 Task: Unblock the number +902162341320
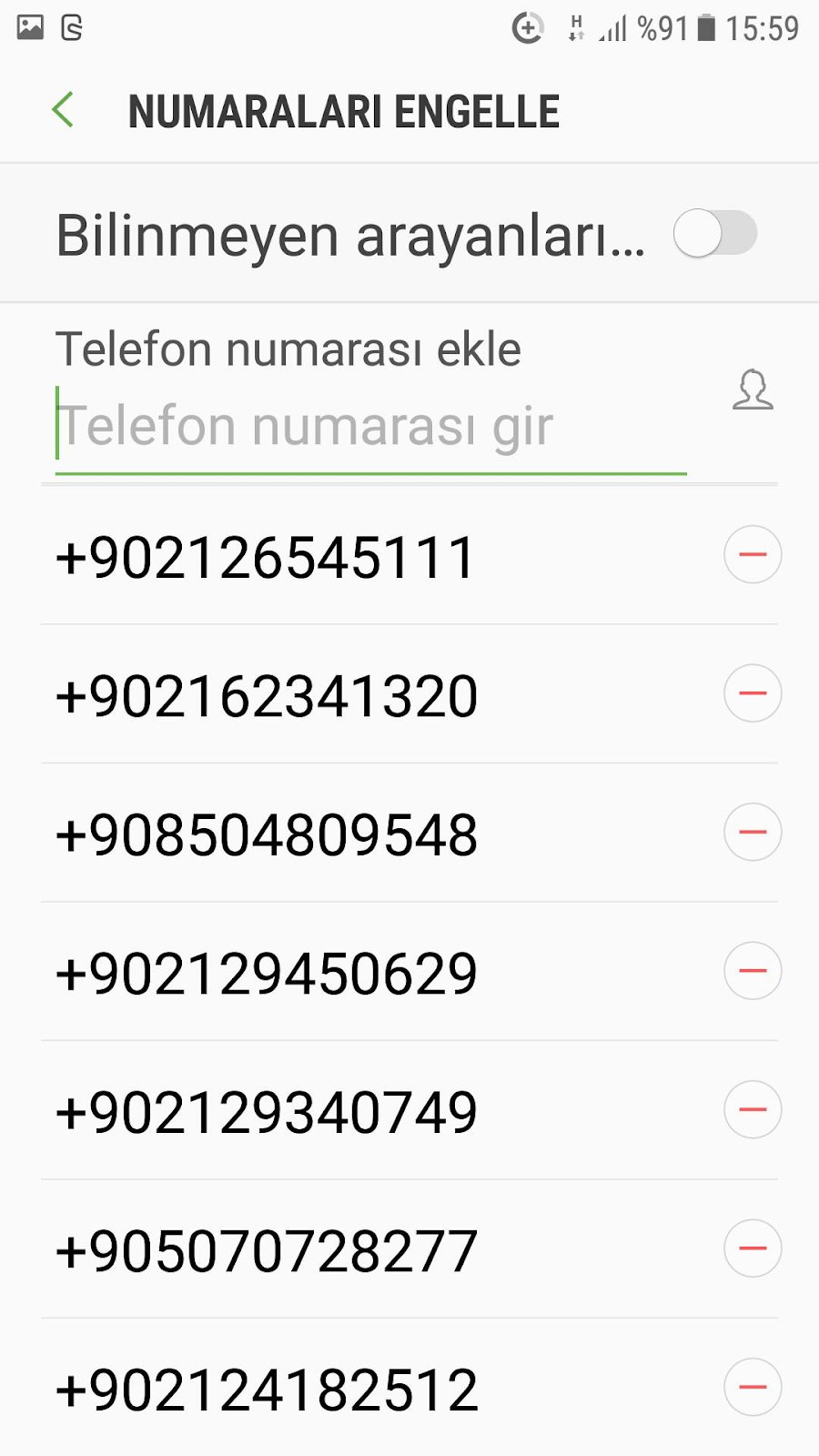point(753,693)
